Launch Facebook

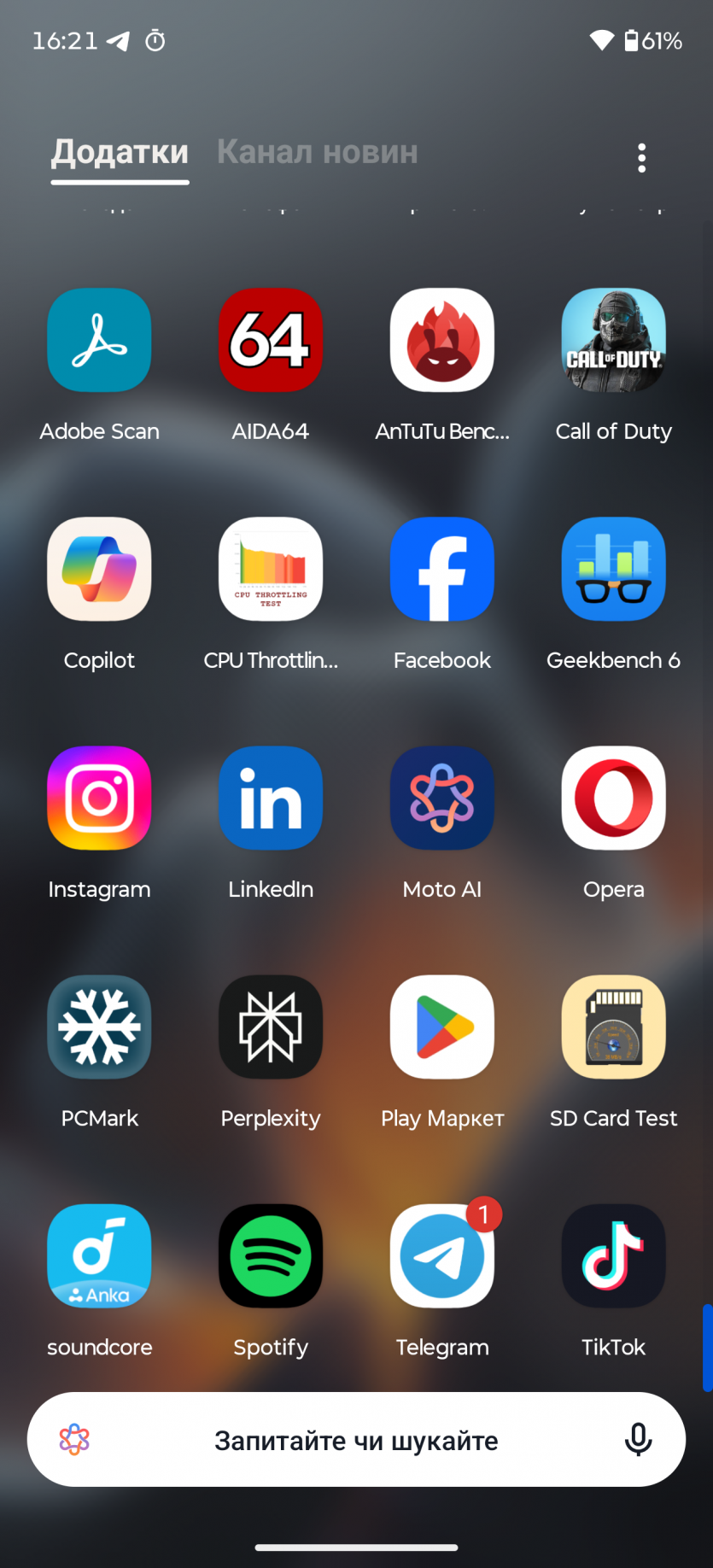442,569
